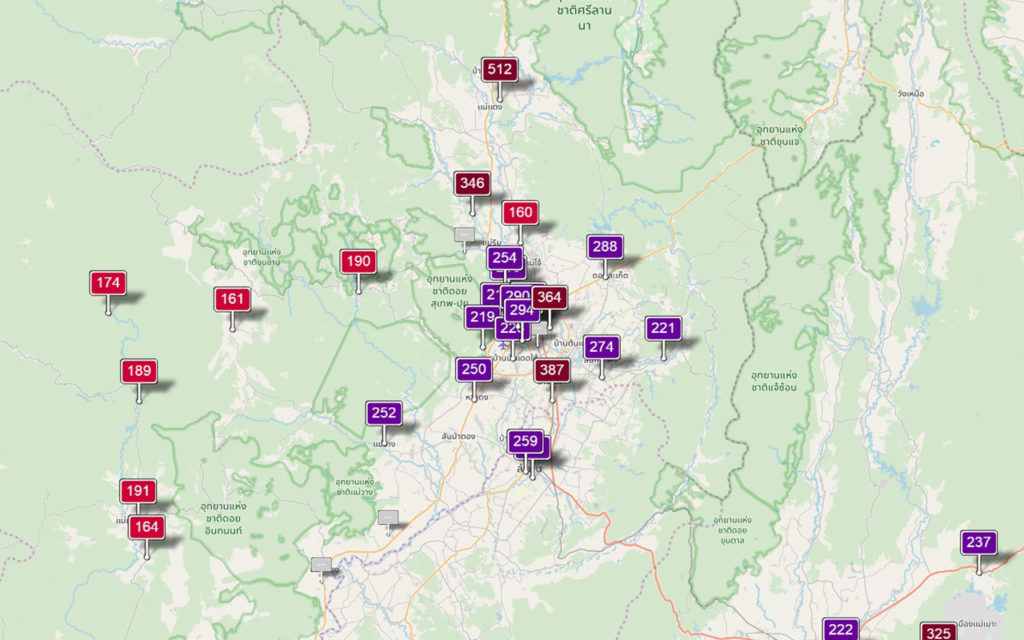Select the 346 air quality marker
Screen dimensions: 1024x640
click(x=473, y=184)
